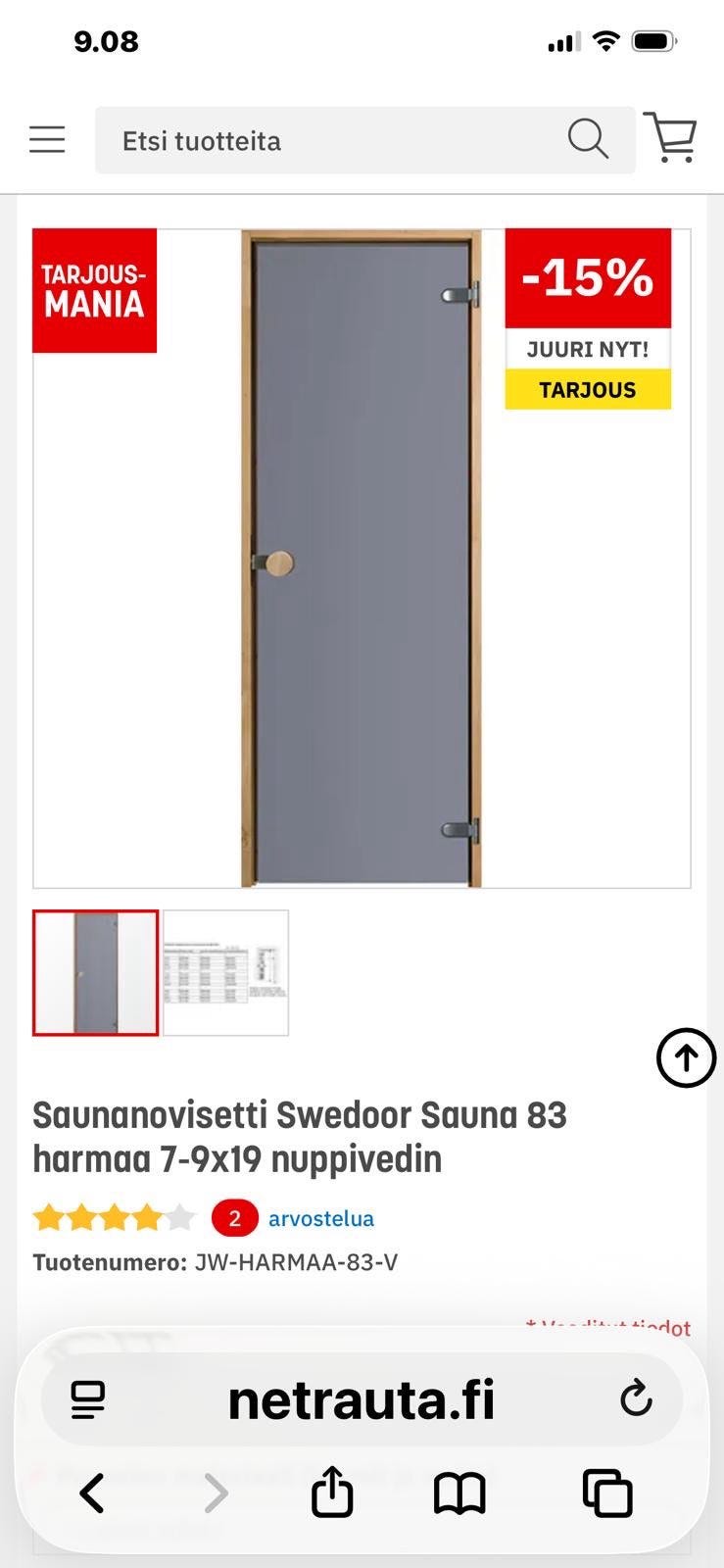
Task: Select the dimensions table thumbnail
Action: (x=225, y=972)
